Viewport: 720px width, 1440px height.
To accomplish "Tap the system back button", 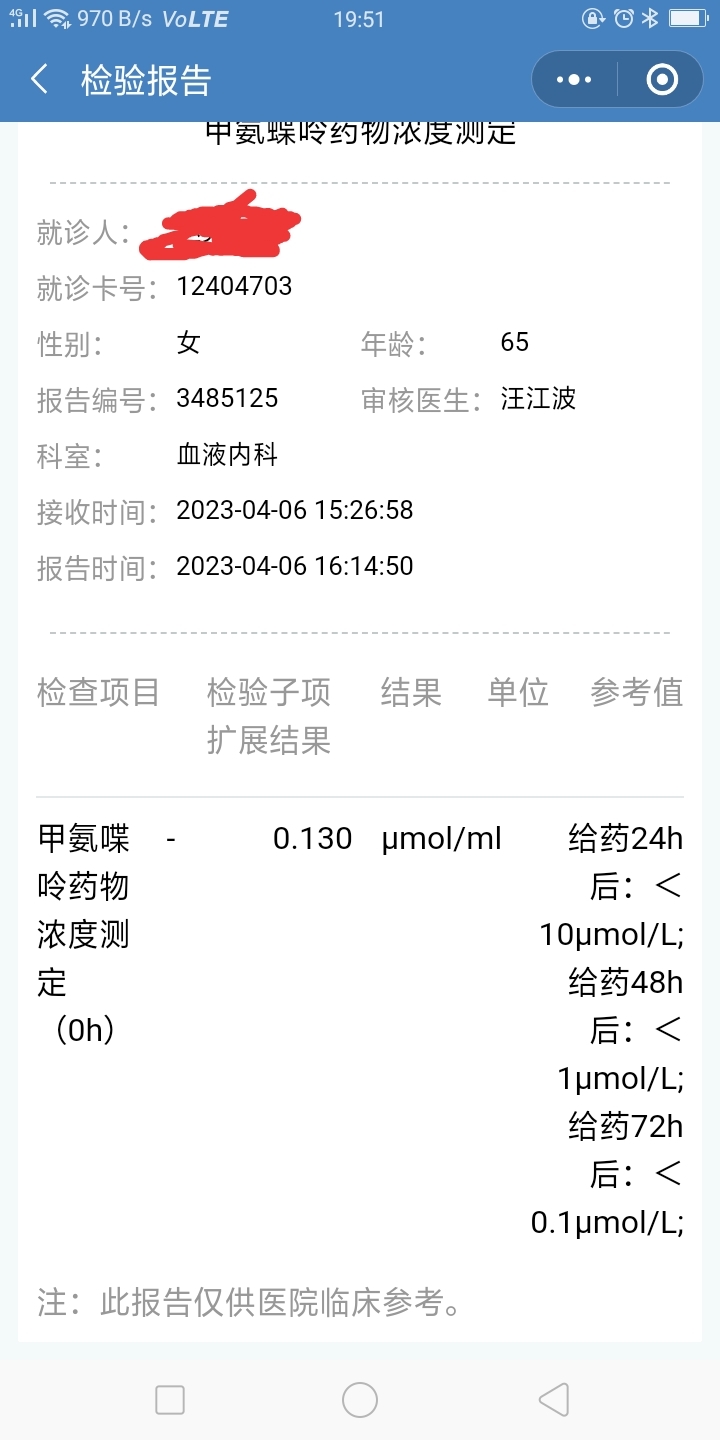I will [553, 1400].
